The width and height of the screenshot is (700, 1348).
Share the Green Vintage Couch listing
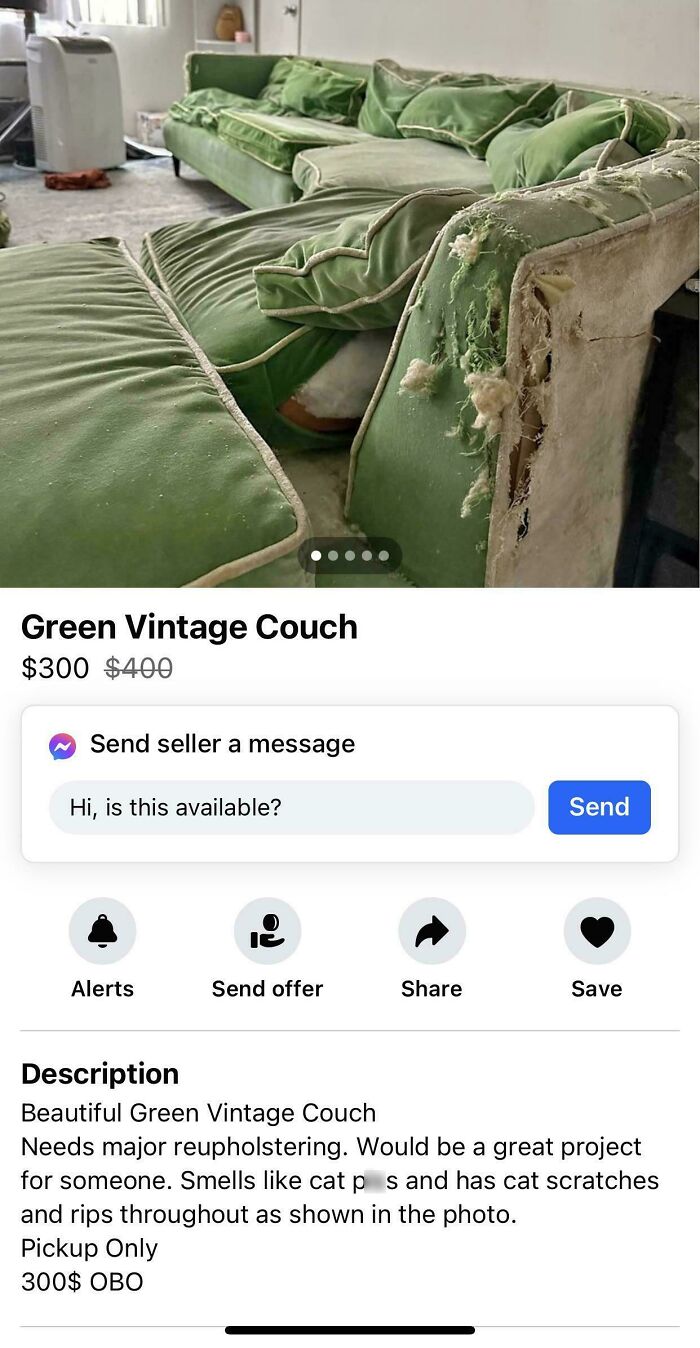click(x=431, y=931)
